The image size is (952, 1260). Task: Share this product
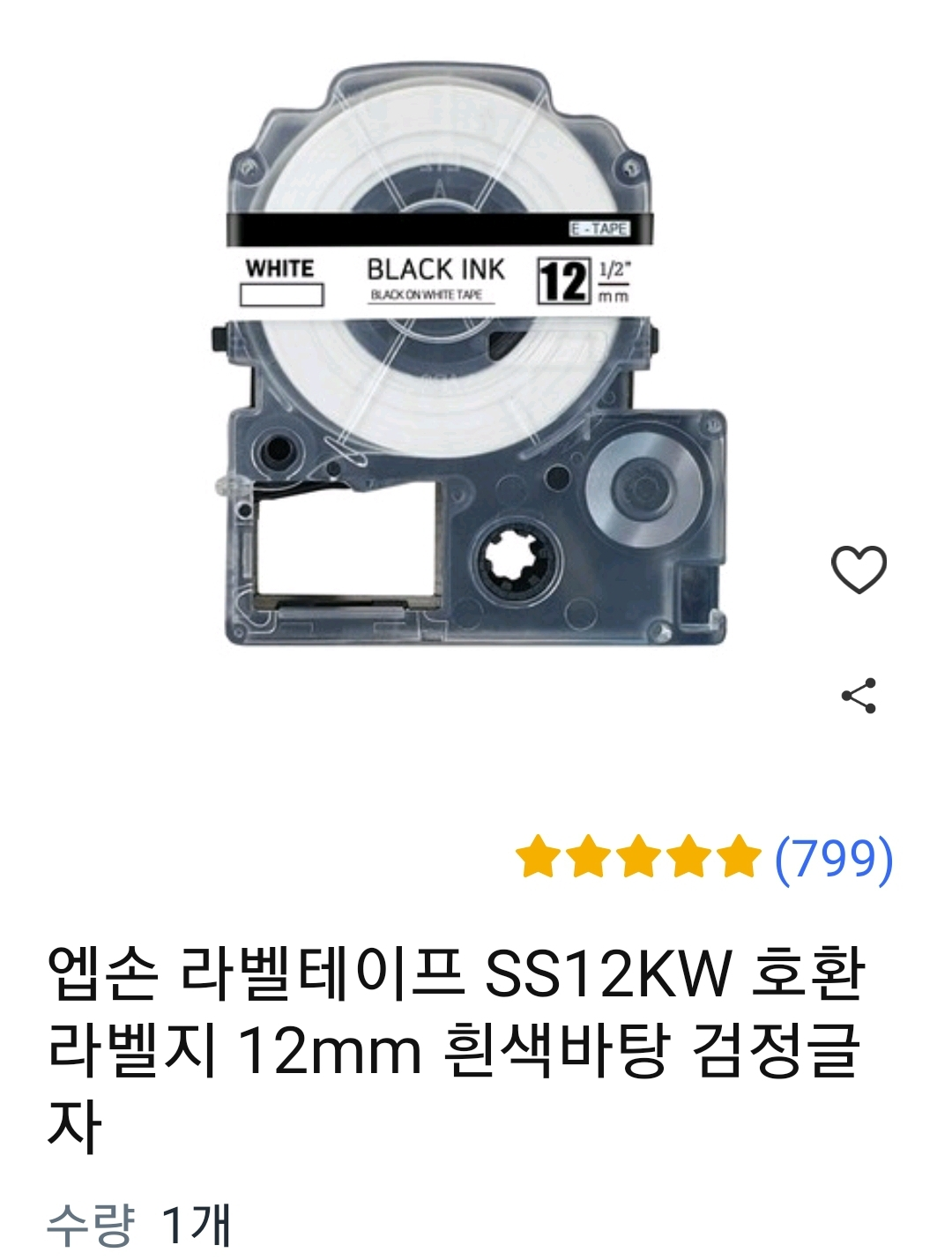859,696
